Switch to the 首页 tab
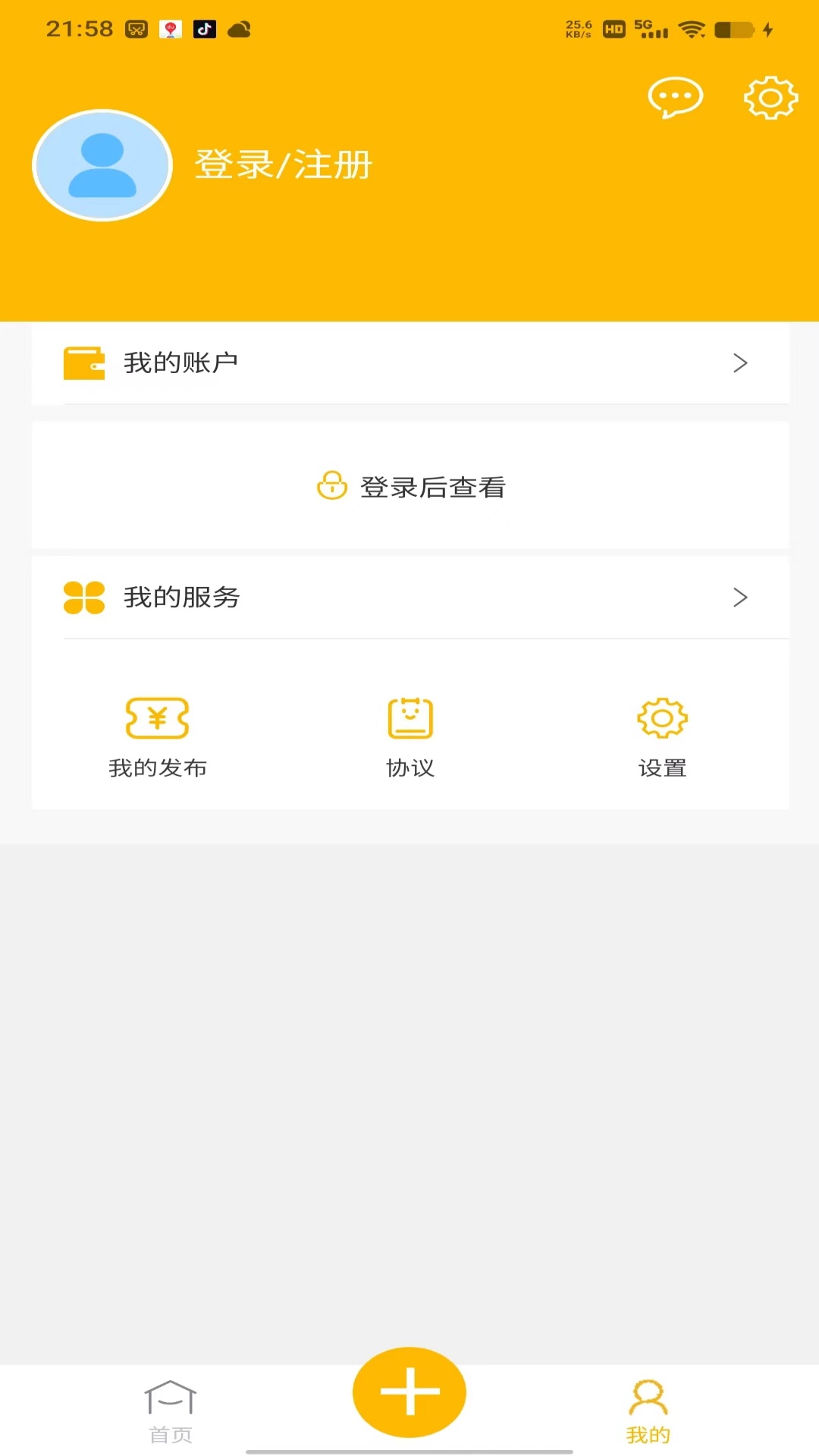 tap(171, 1410)
